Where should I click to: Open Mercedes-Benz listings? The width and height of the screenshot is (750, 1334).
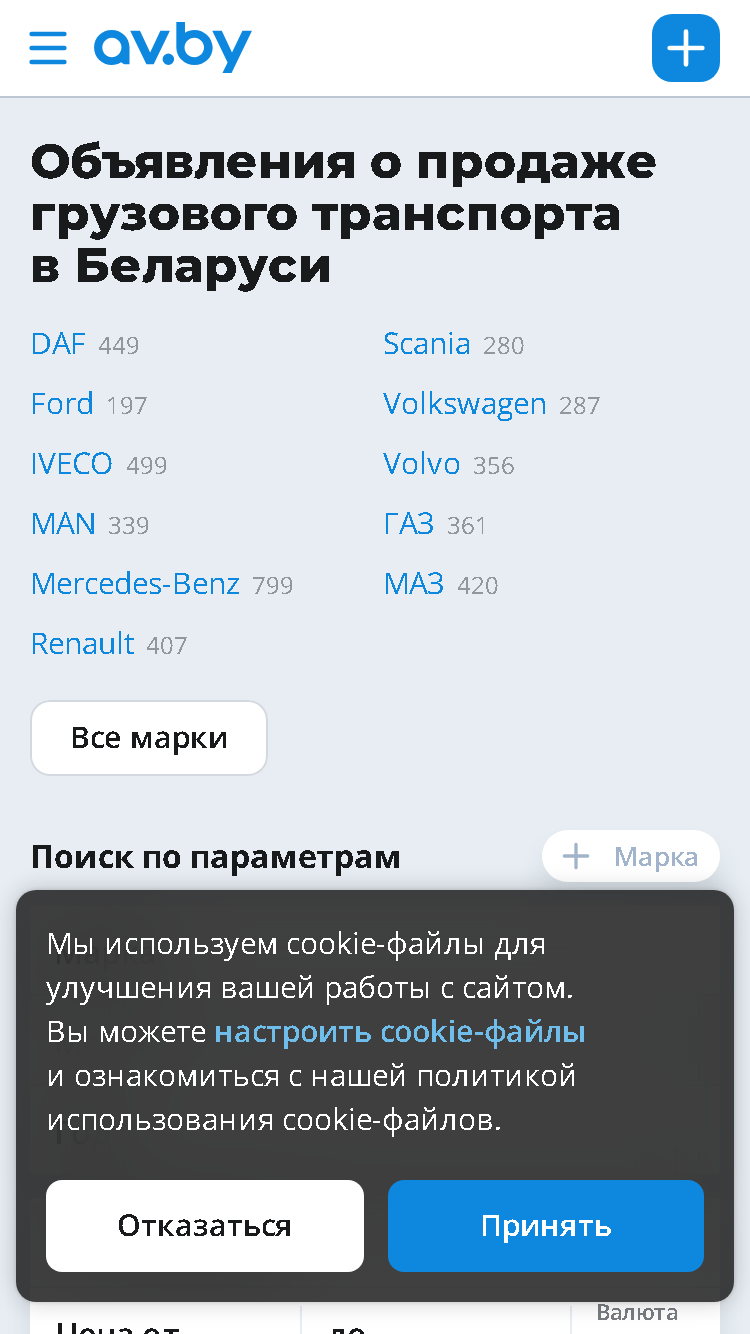135,584
